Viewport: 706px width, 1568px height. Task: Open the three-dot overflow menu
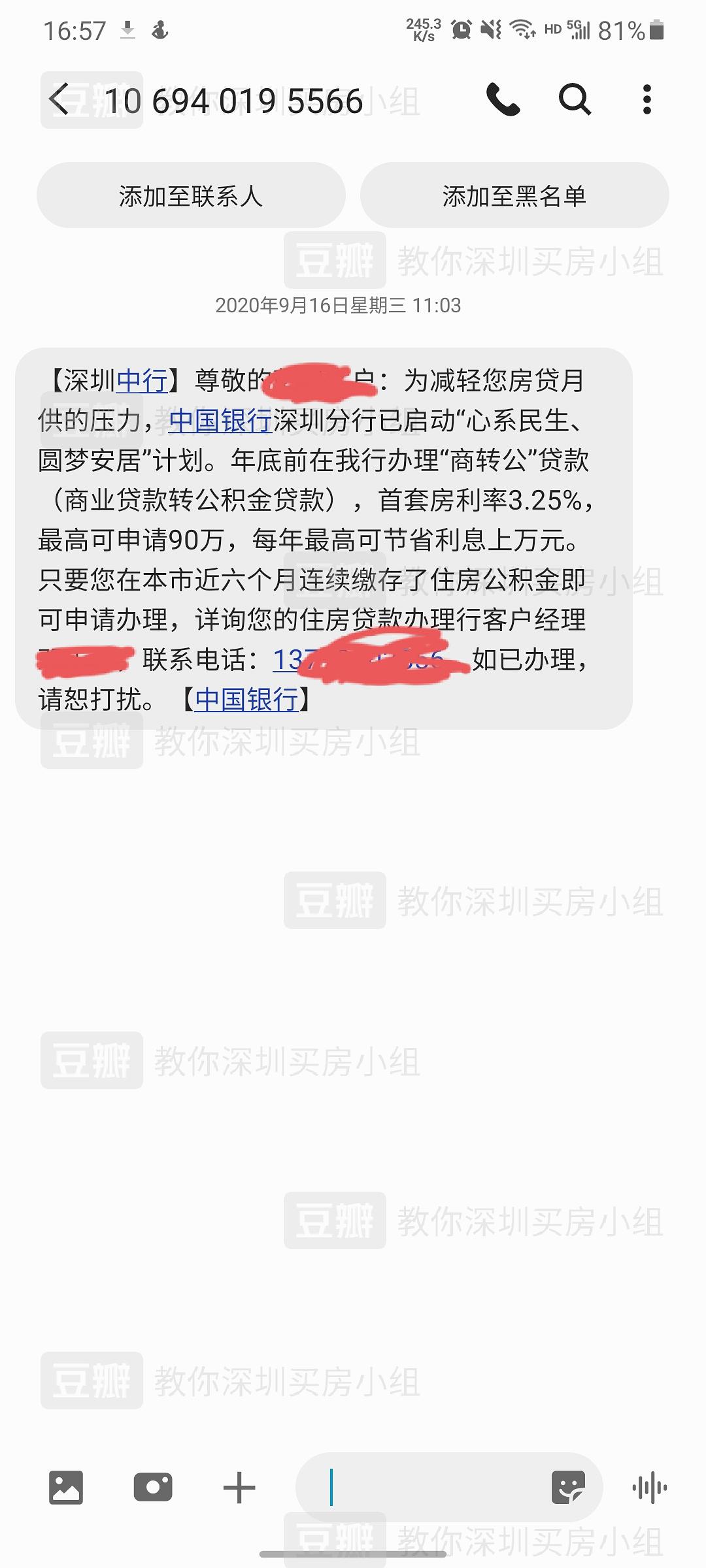pyautogui.click(x=647, y=100)
